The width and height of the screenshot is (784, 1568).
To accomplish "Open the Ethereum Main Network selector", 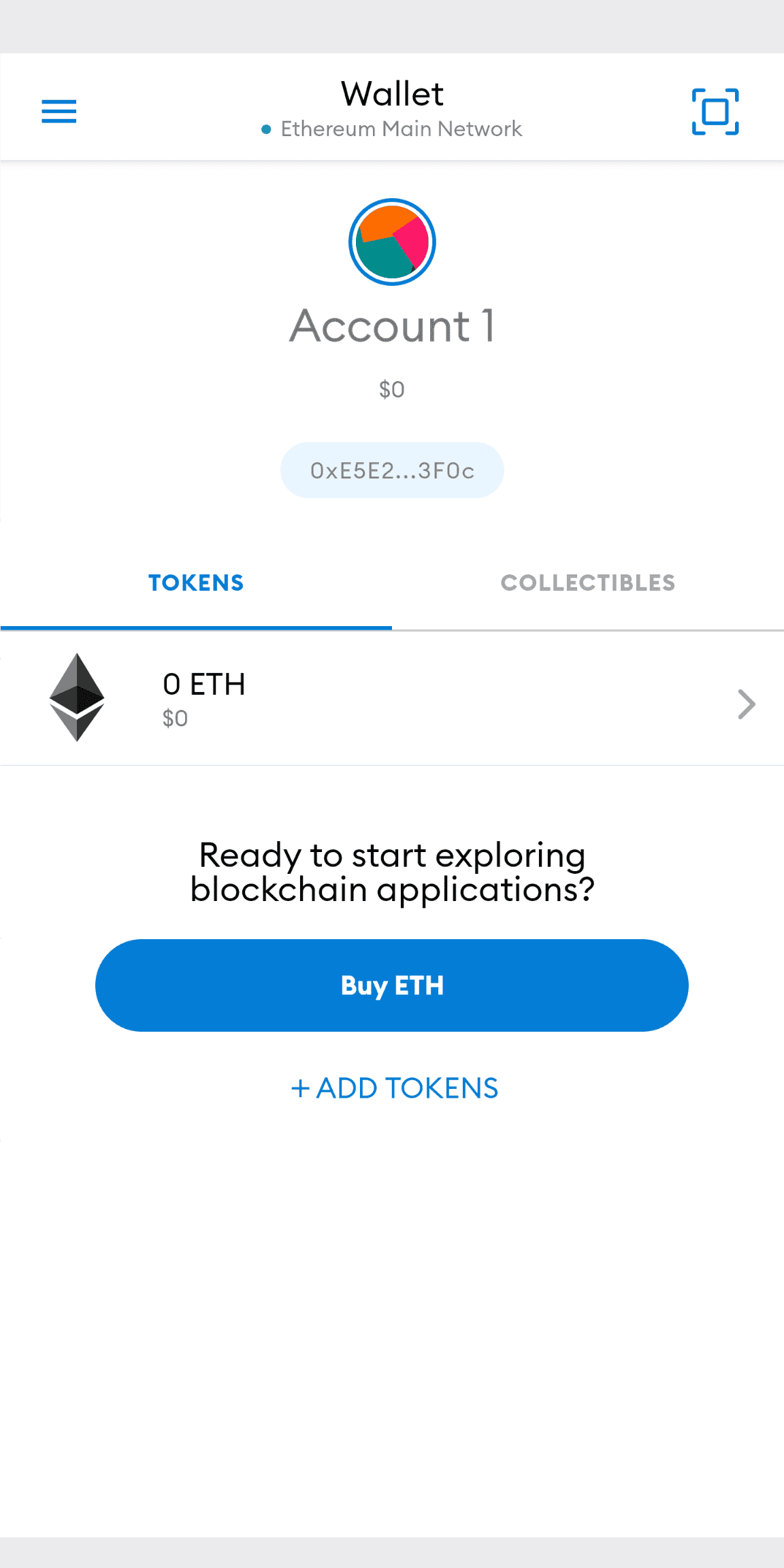I will click(392, 129).
